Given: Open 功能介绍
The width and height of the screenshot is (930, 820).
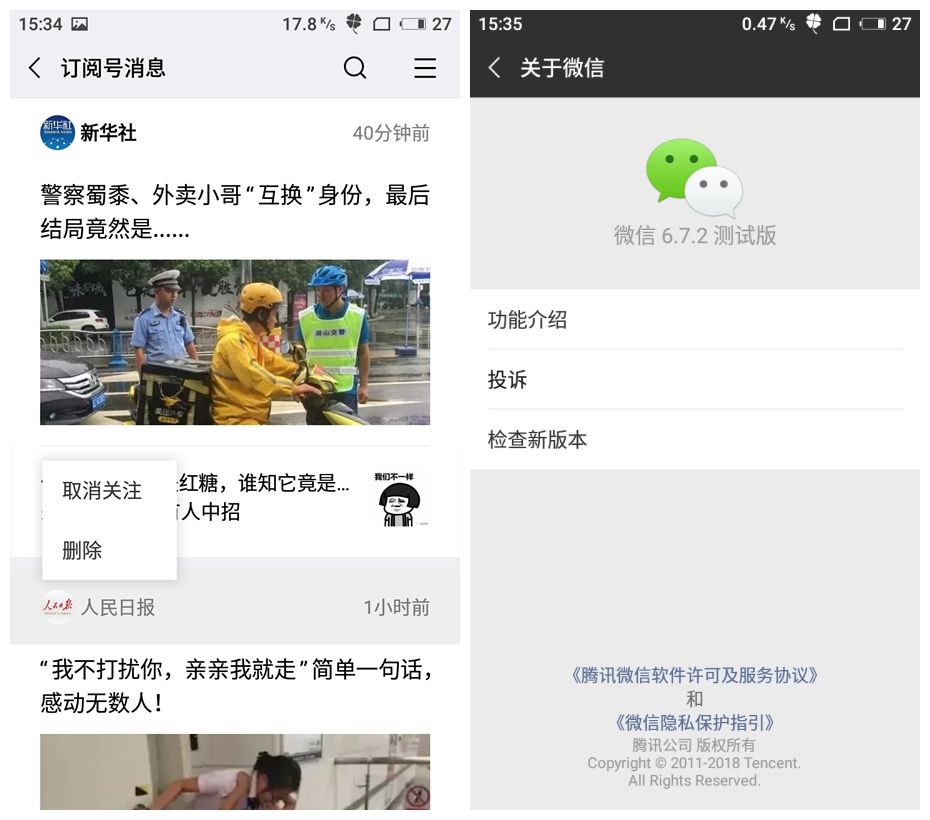Looking at the screenshot, I should pos(695,320).
